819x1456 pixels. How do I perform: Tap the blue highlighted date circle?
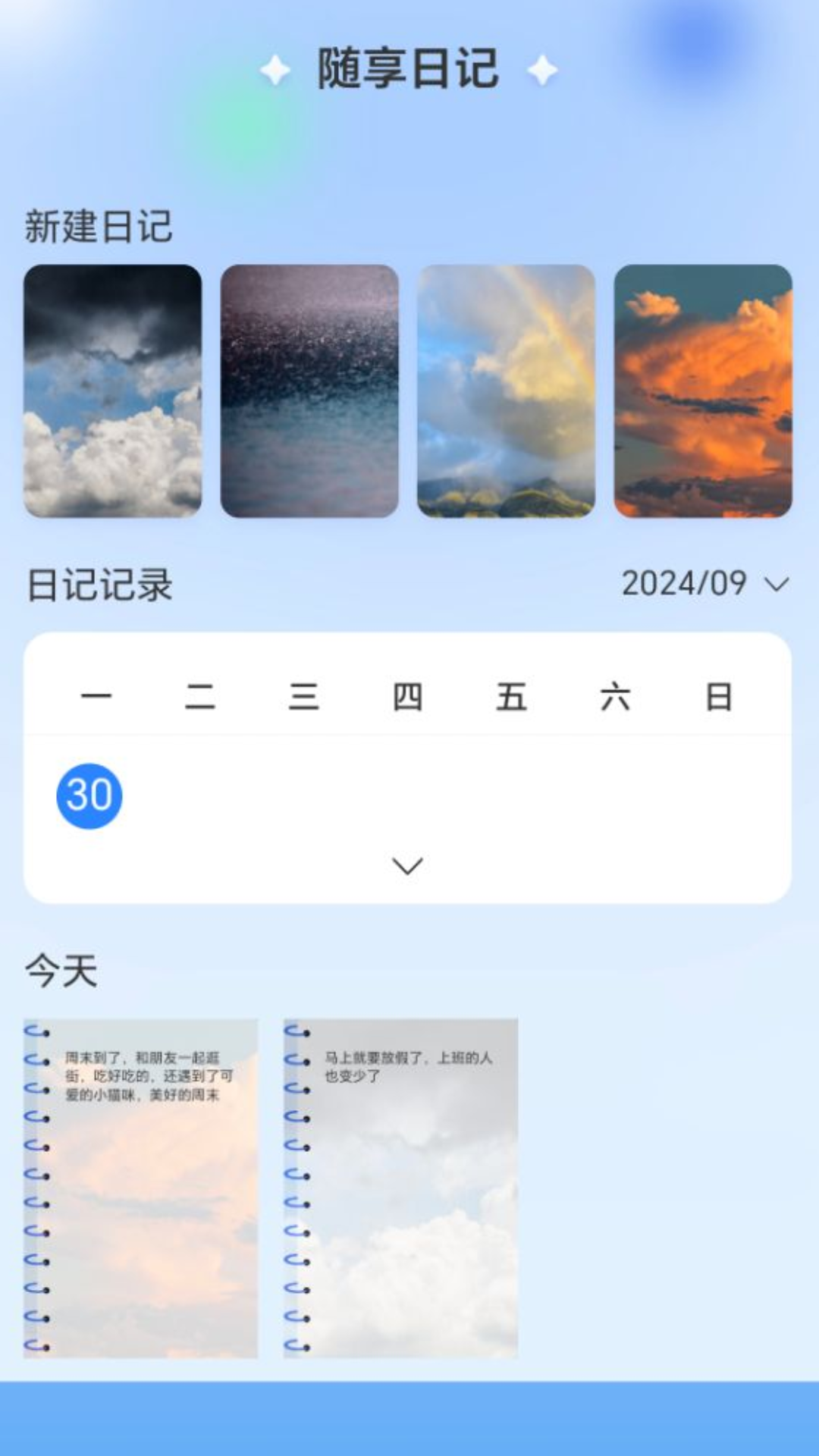pos(91,795)
